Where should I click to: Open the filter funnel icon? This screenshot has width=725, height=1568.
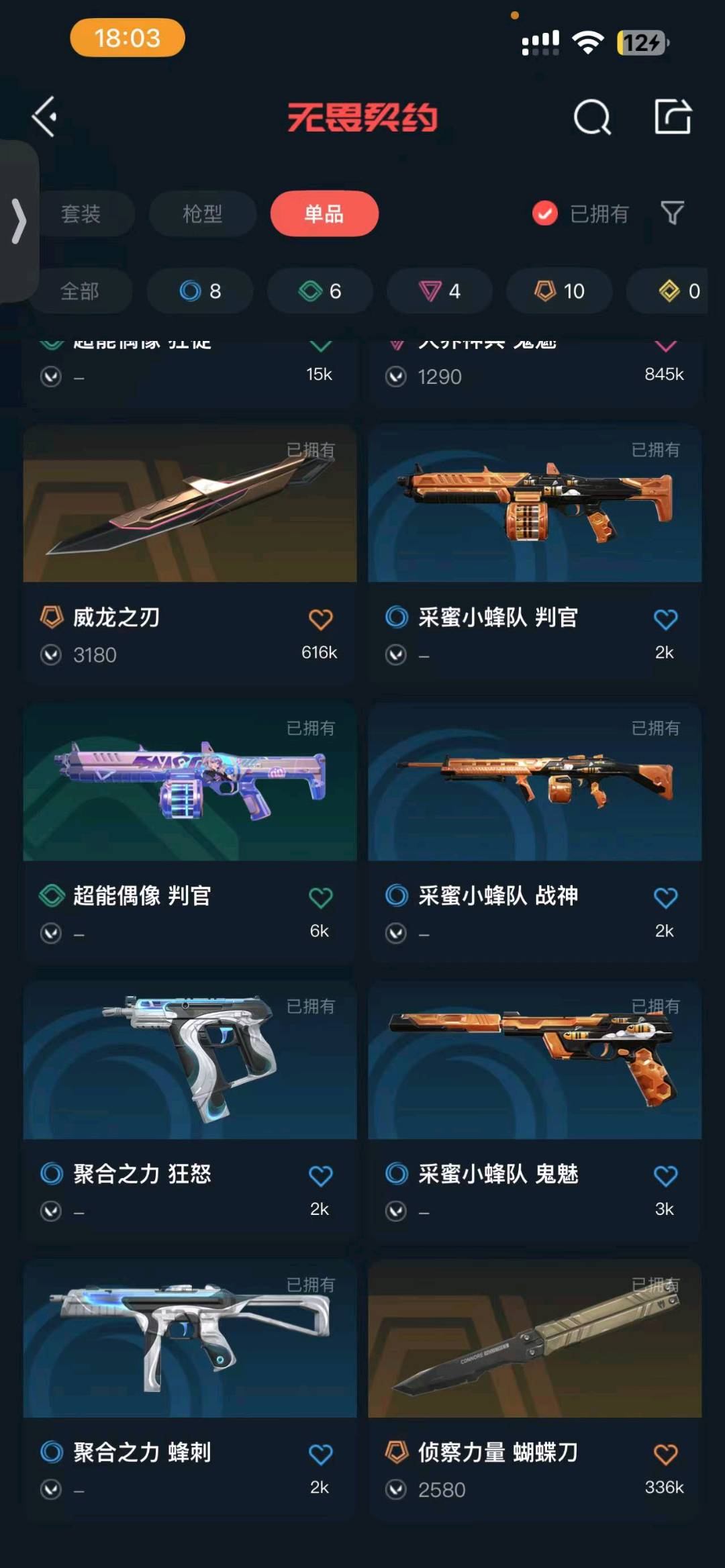pyautogui.click(x=672, y=213)
